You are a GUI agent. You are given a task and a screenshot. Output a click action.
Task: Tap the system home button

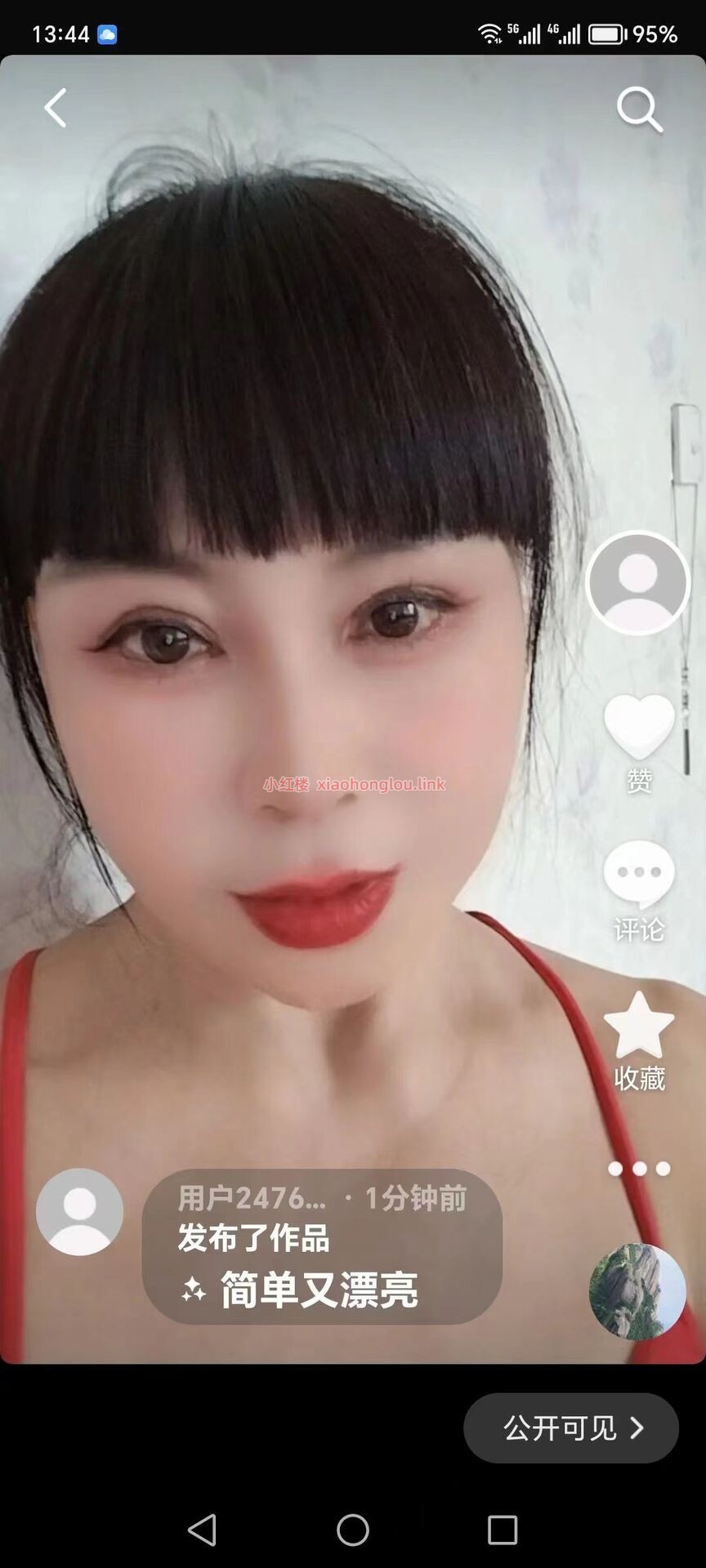click(x=353, y=1530)
